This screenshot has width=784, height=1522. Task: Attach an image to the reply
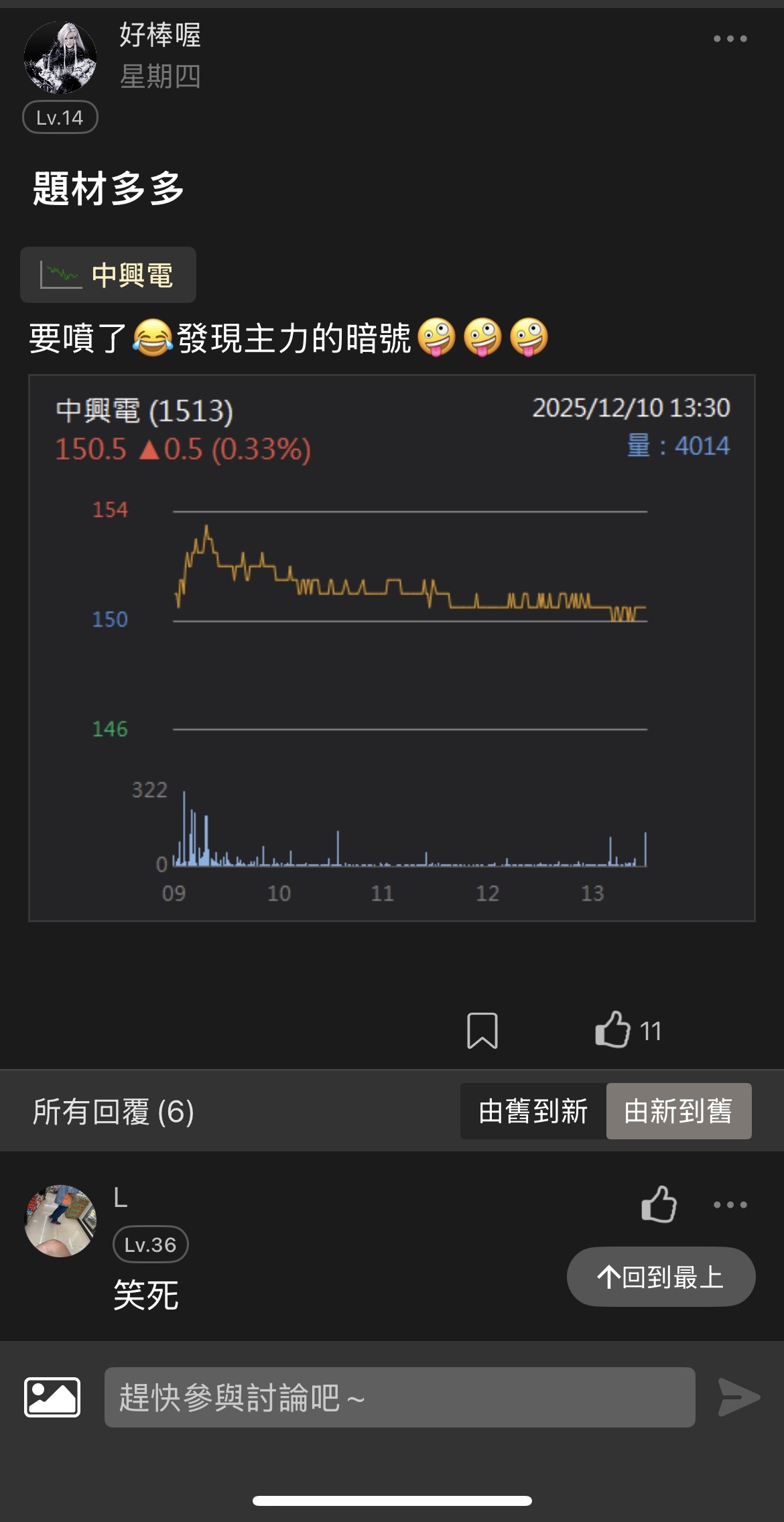pyautogui.click(x=52, y=1397)
